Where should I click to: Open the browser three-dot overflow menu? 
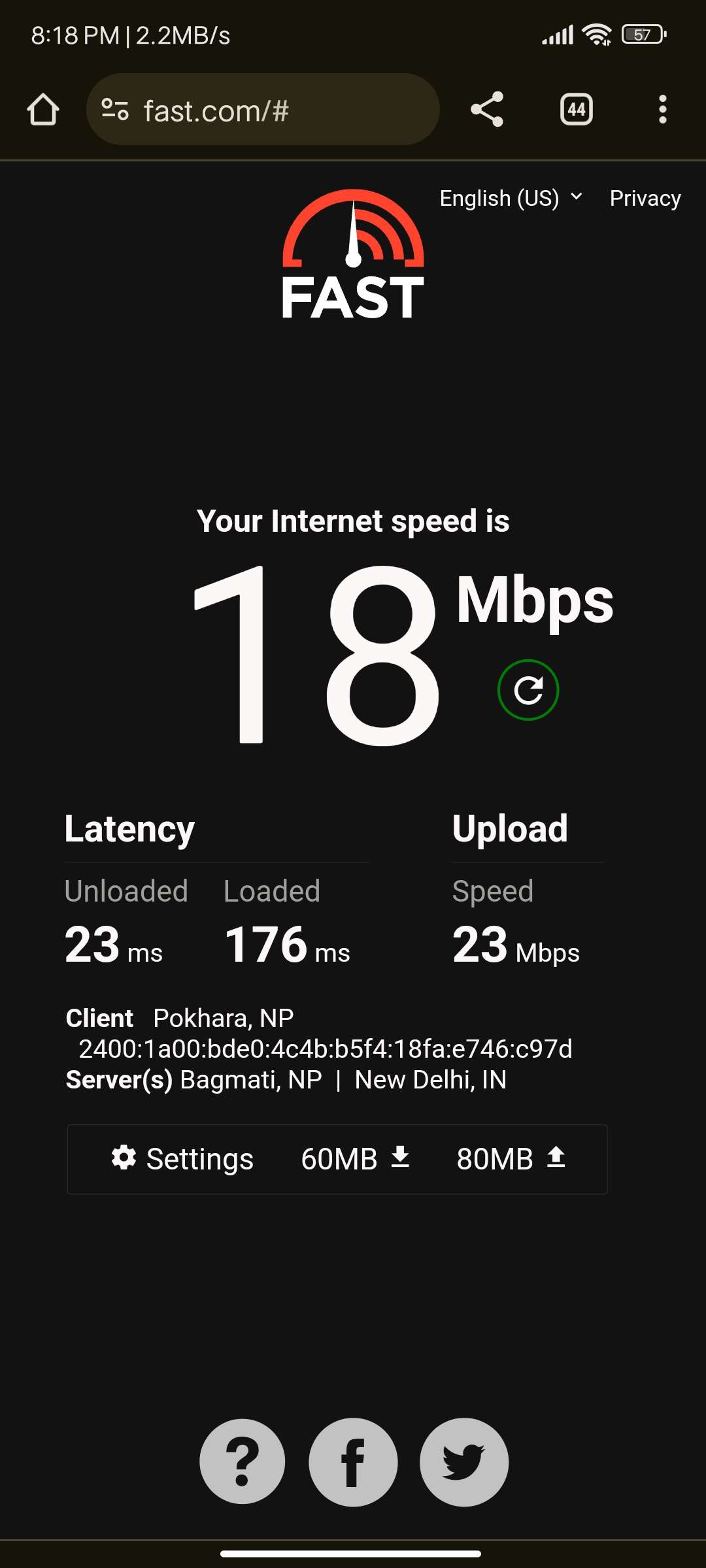(662, 109)
